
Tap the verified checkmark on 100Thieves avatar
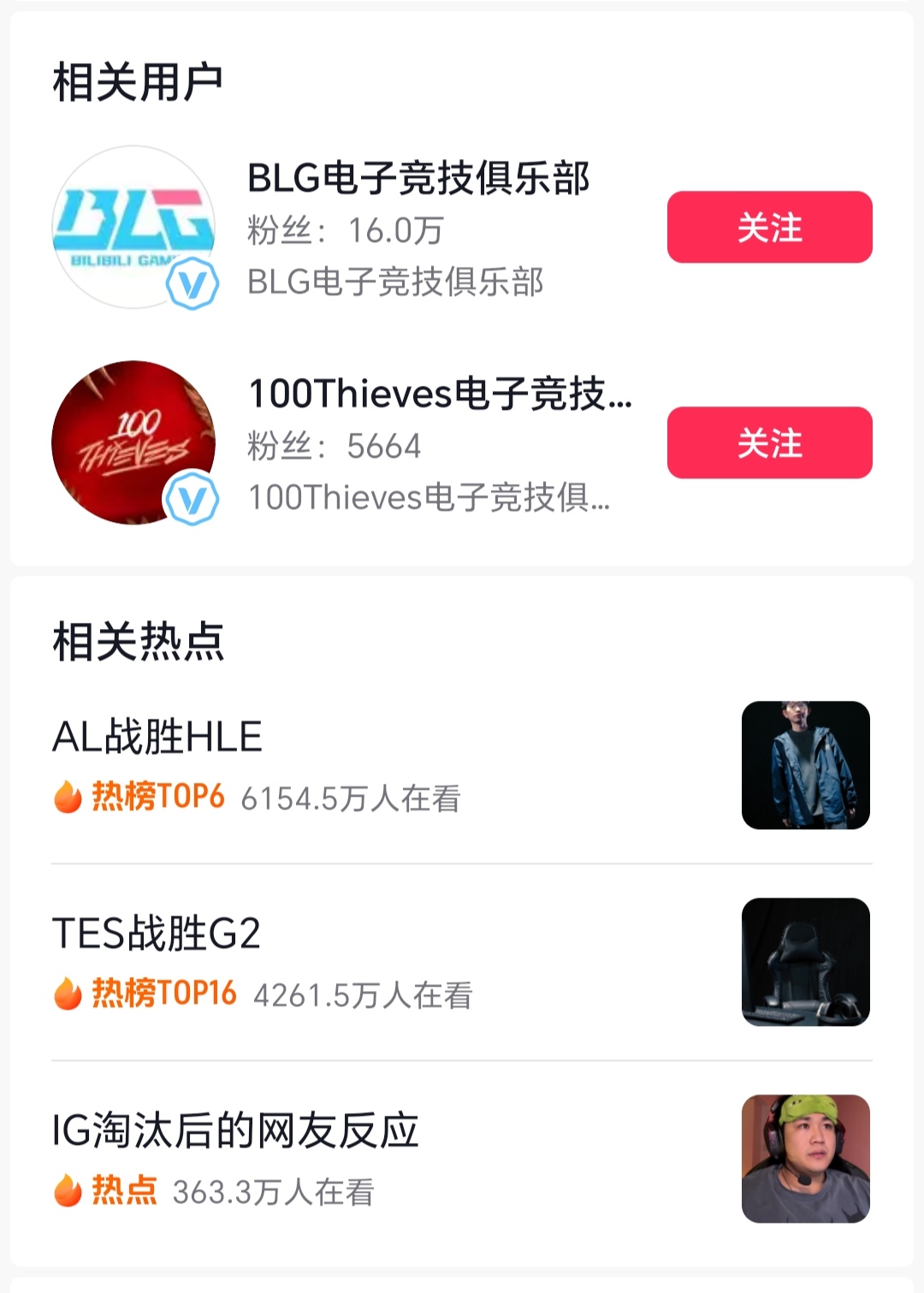(190, 496)
